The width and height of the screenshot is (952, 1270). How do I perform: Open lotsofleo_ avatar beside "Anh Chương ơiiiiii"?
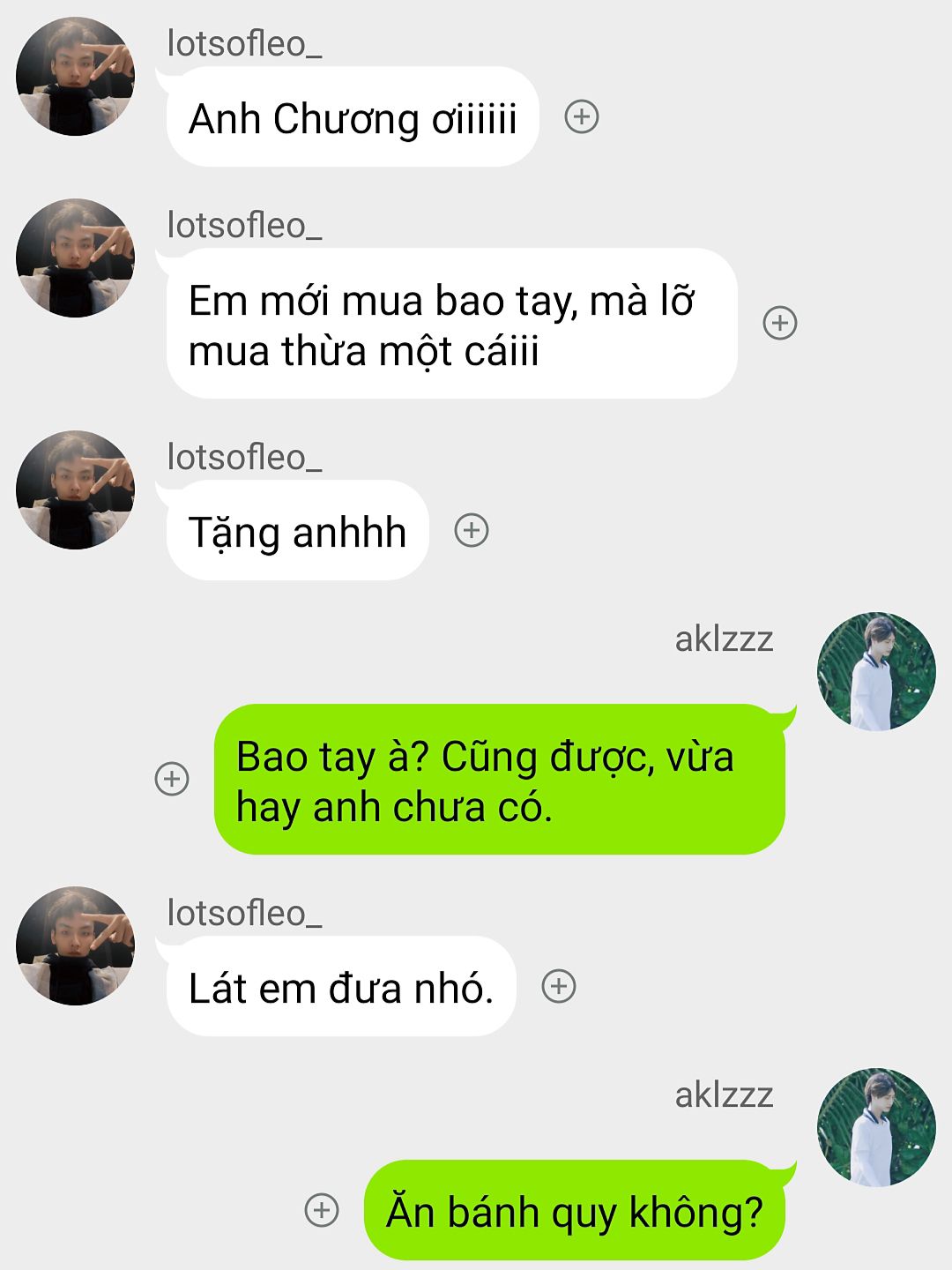[x=76, y=77]
